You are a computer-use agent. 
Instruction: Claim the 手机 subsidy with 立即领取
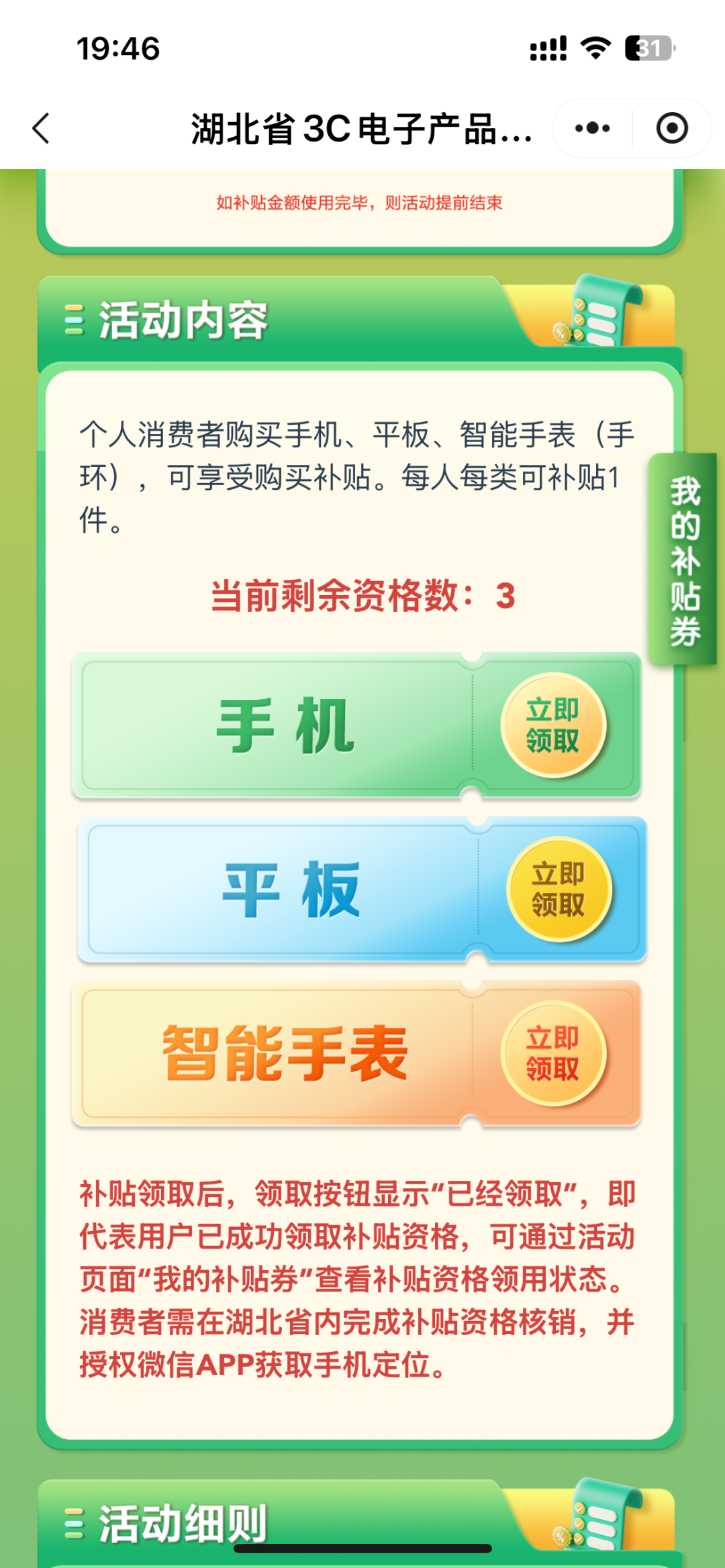(x=553, y=725)
